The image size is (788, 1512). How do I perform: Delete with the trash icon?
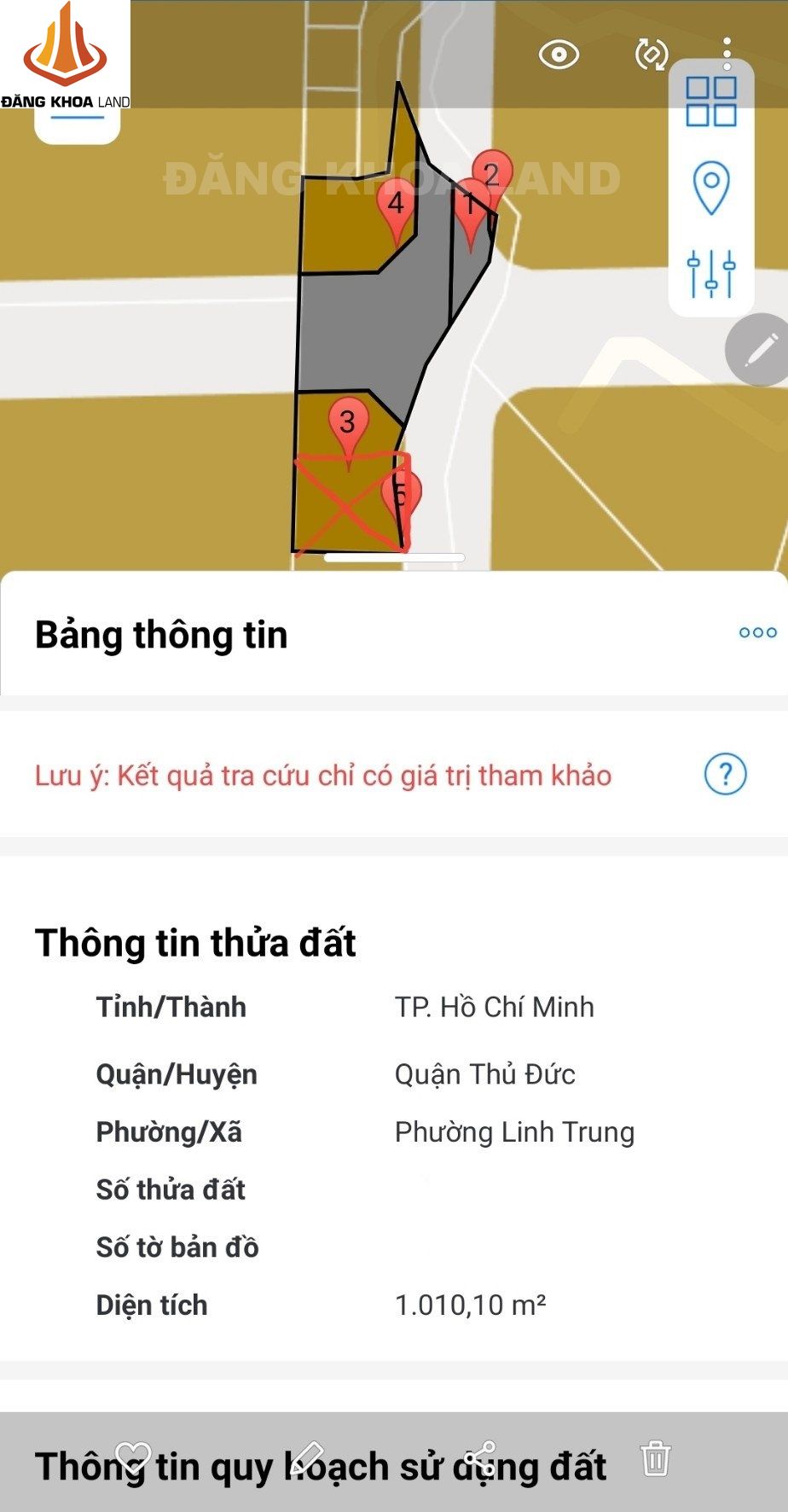point(655,1457)
